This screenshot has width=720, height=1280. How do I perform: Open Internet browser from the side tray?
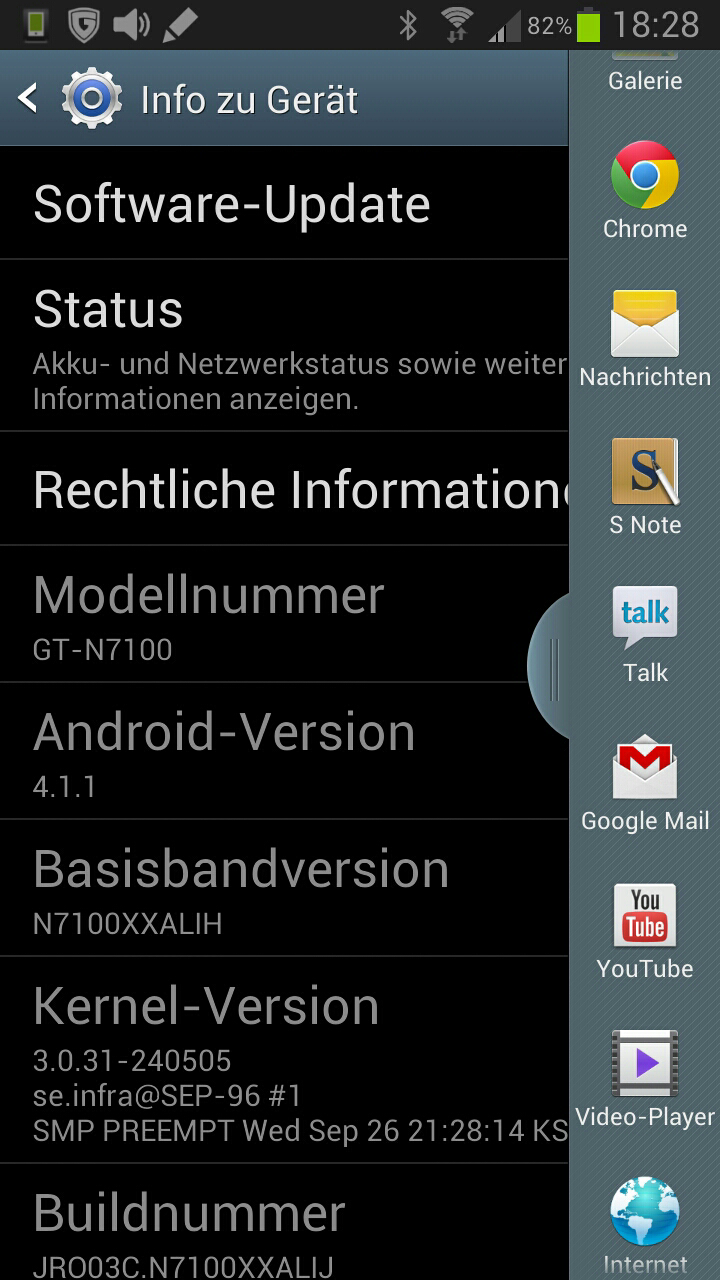[645, 1225]
